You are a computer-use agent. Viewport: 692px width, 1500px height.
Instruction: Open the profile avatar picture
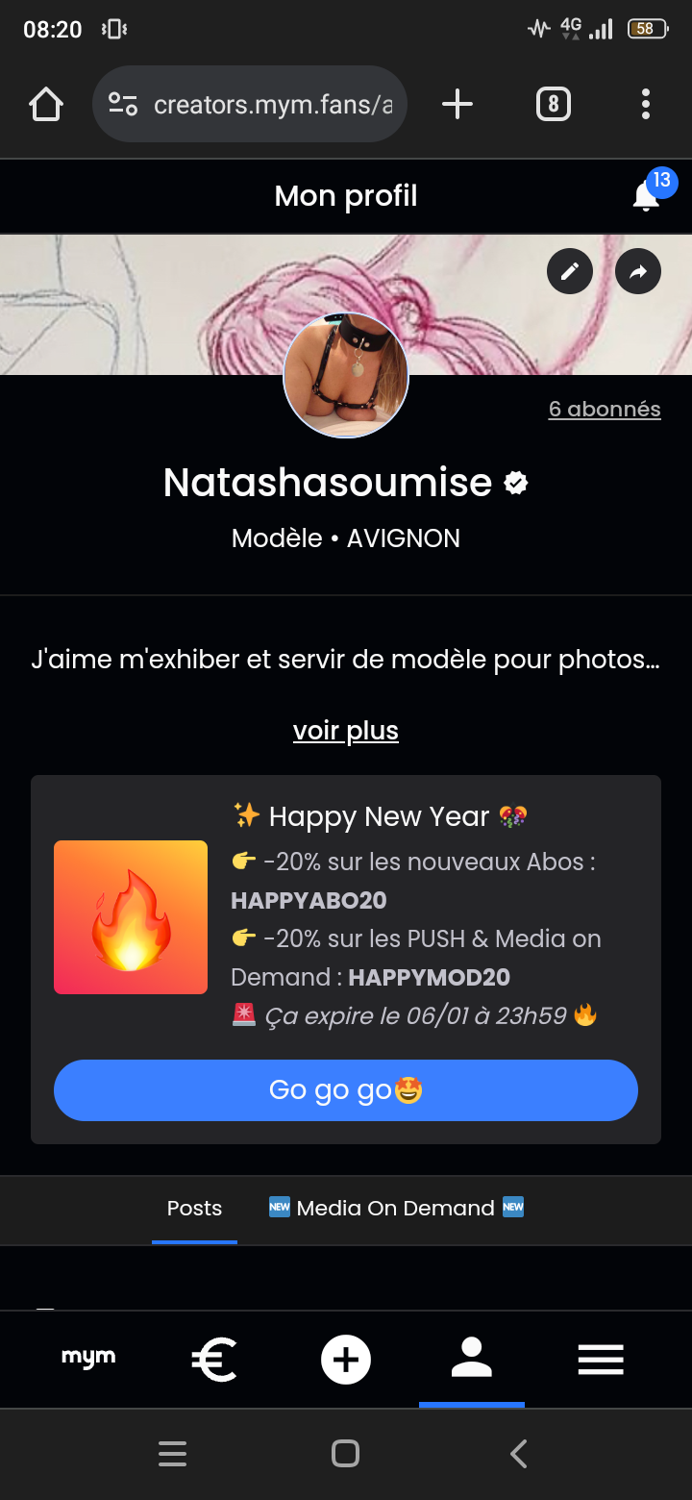point(346,376)
